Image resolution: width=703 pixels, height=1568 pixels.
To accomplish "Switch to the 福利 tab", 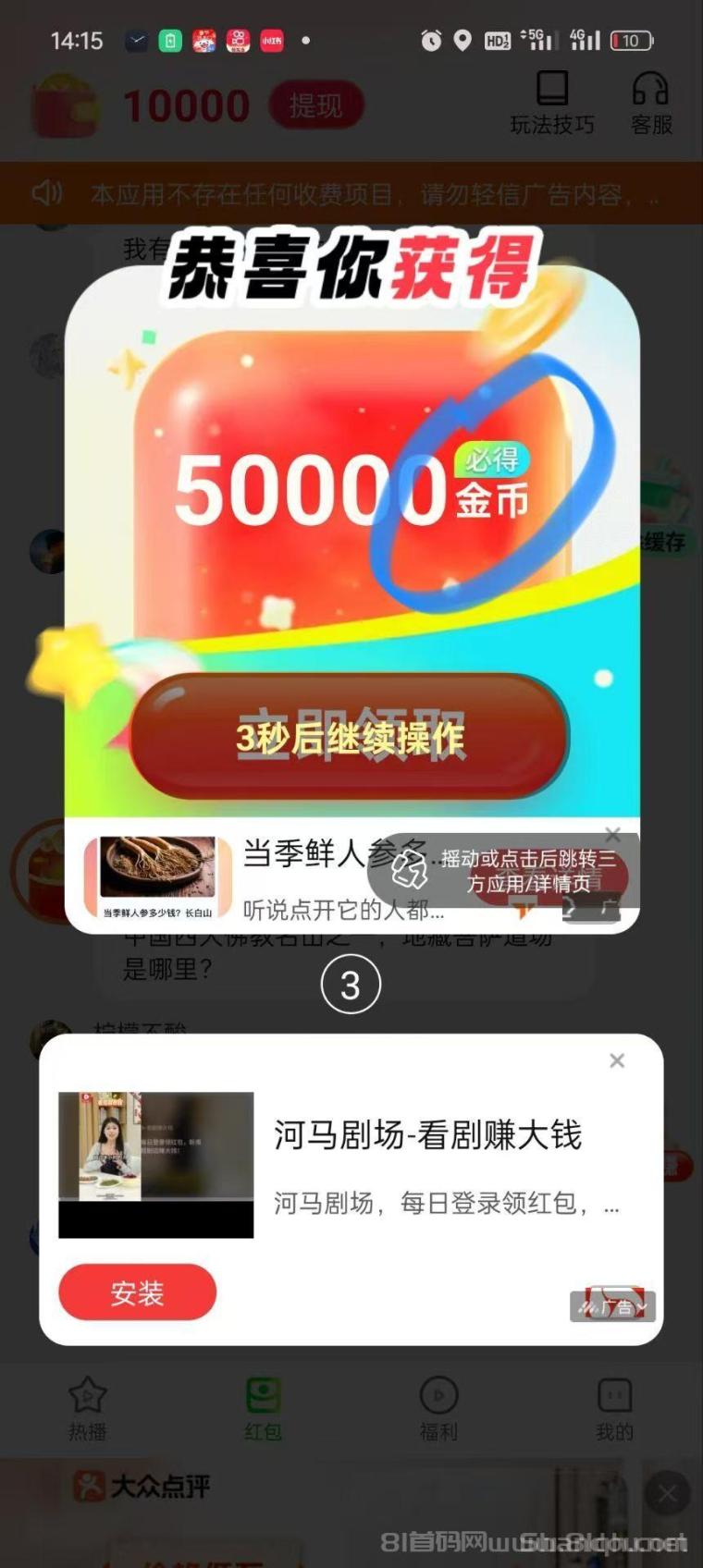I will pyautogui.click(x=438, y=1408).
